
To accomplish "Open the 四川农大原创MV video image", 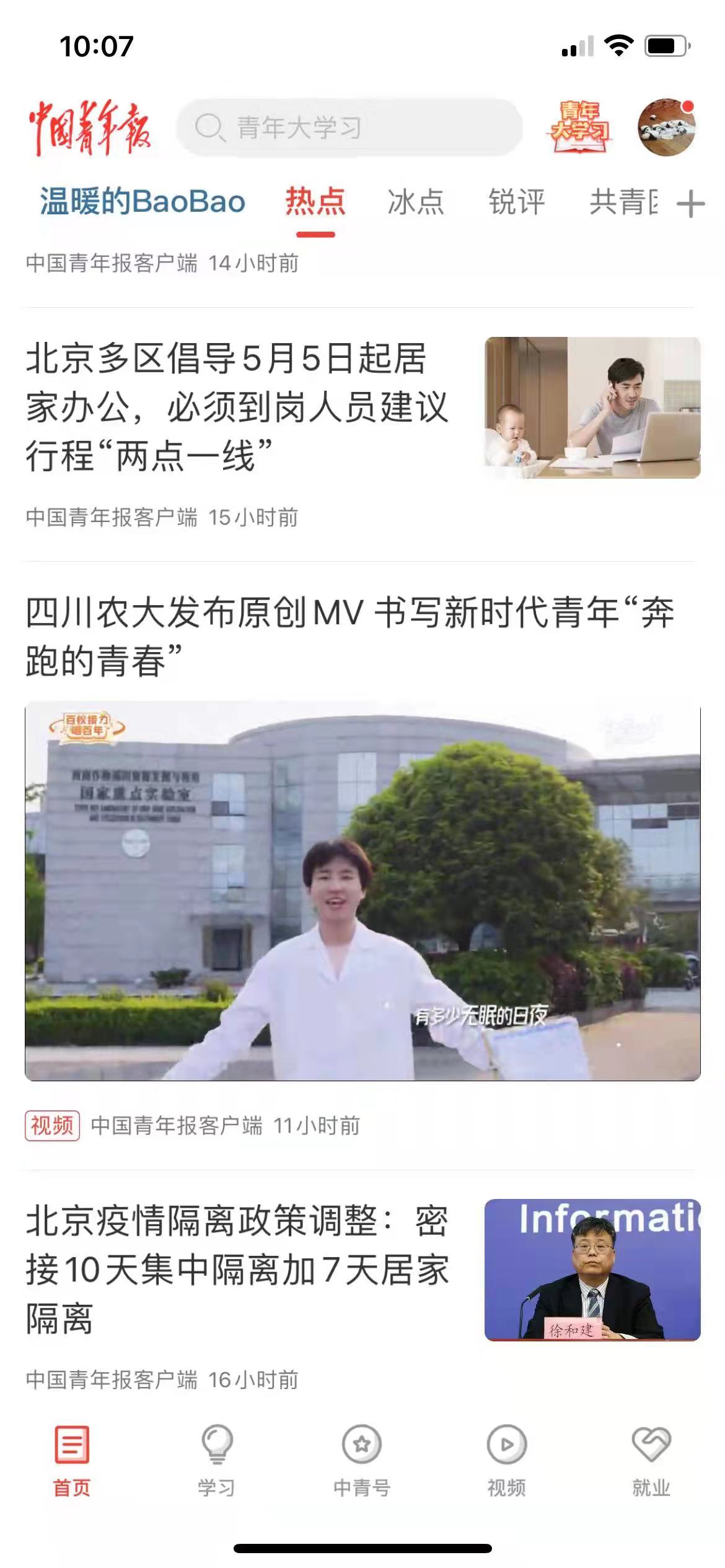I will 362,891.
